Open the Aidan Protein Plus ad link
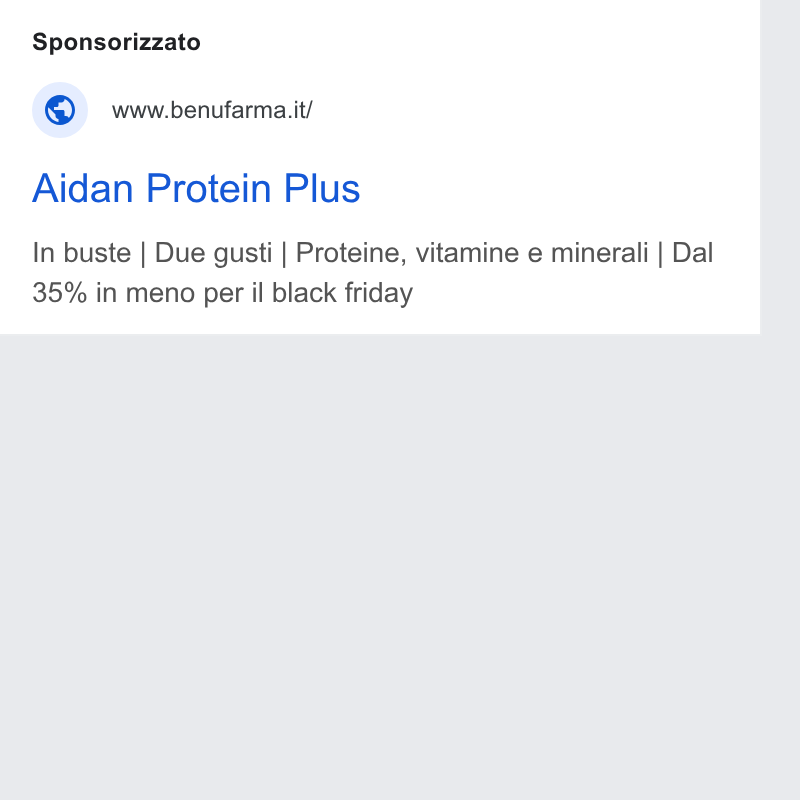 tap(196, 188)
